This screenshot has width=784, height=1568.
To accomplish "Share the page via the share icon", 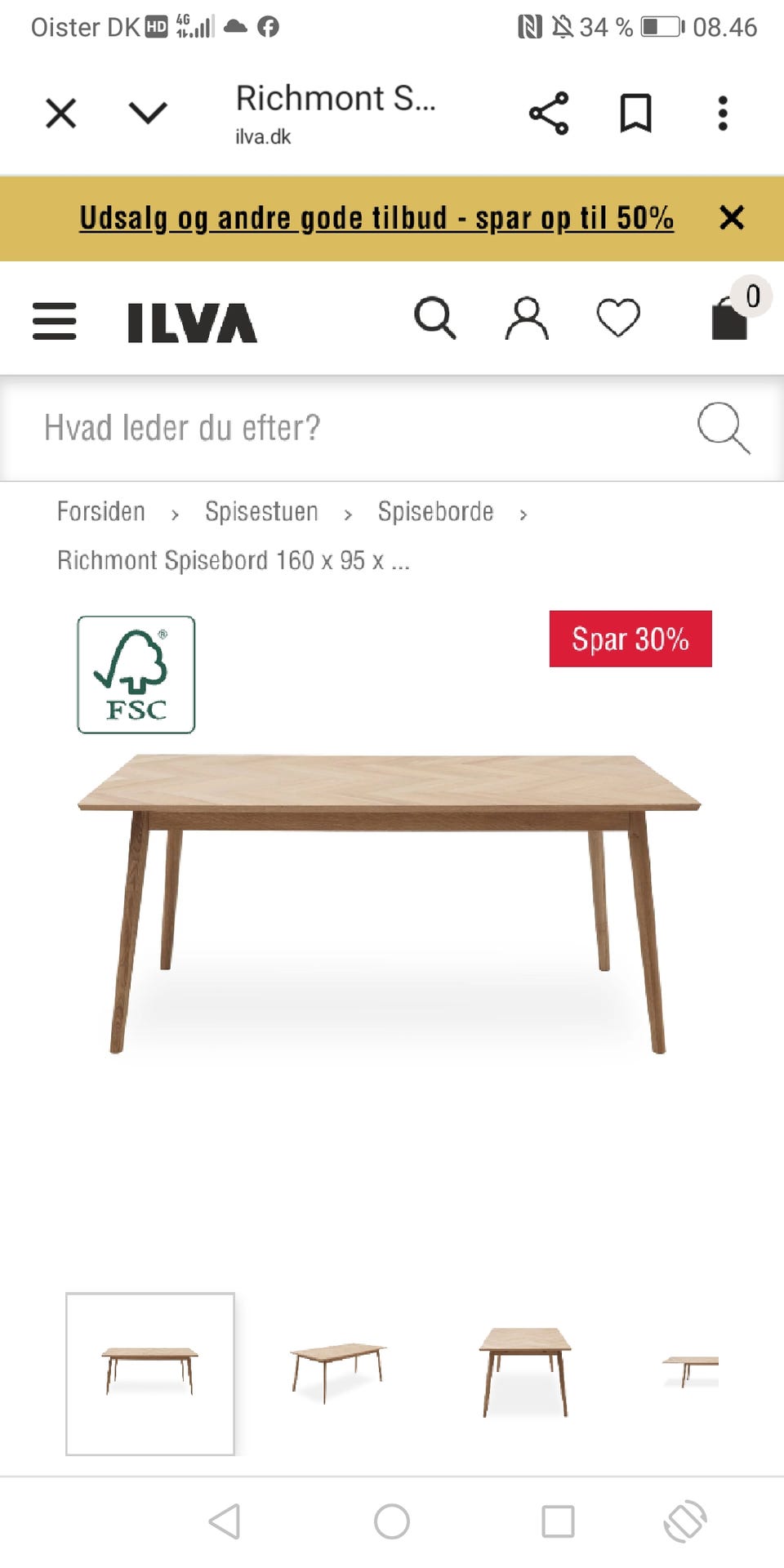I will (x=549, y=114).
